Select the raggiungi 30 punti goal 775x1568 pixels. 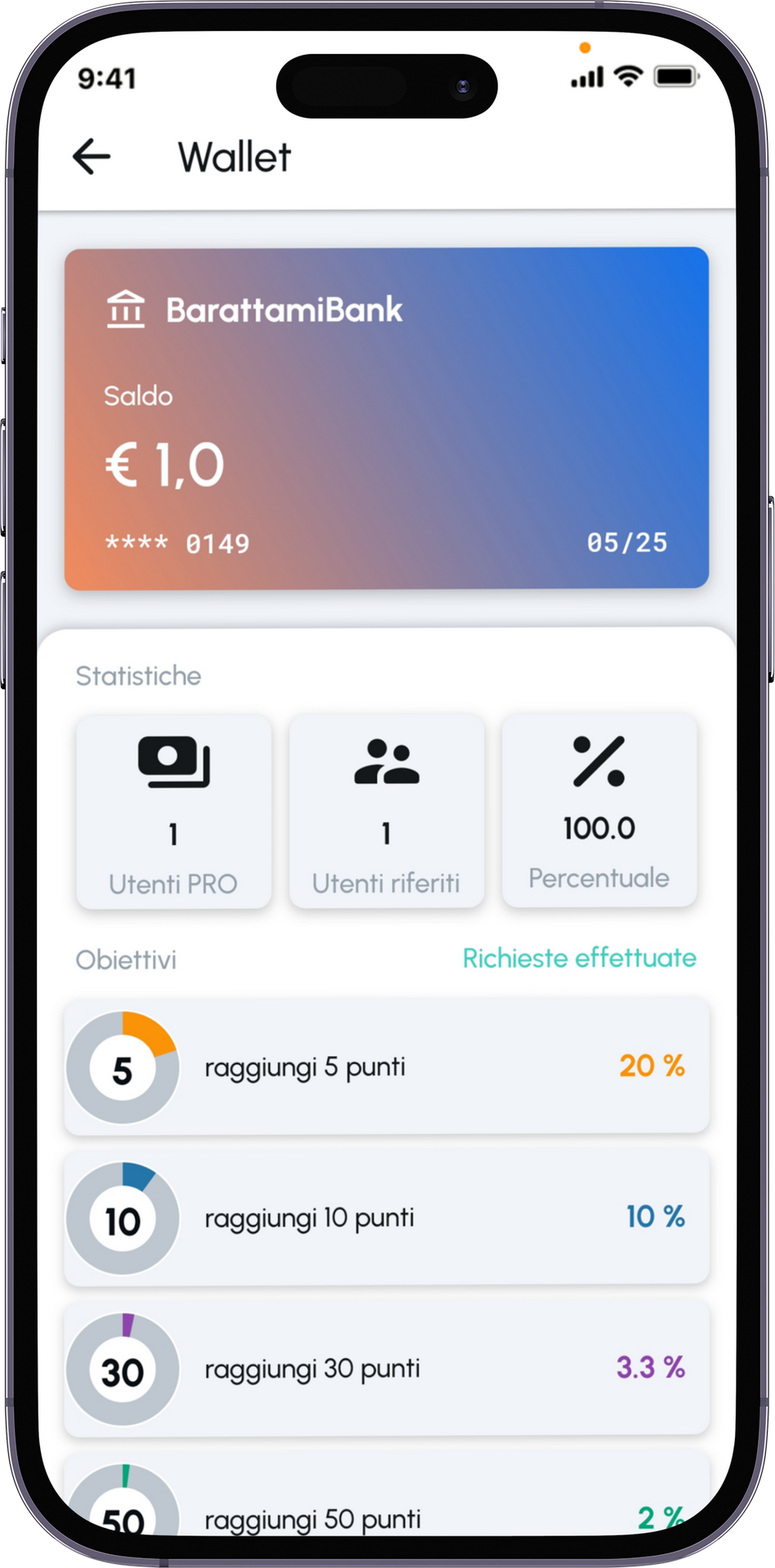[386, 1369]
